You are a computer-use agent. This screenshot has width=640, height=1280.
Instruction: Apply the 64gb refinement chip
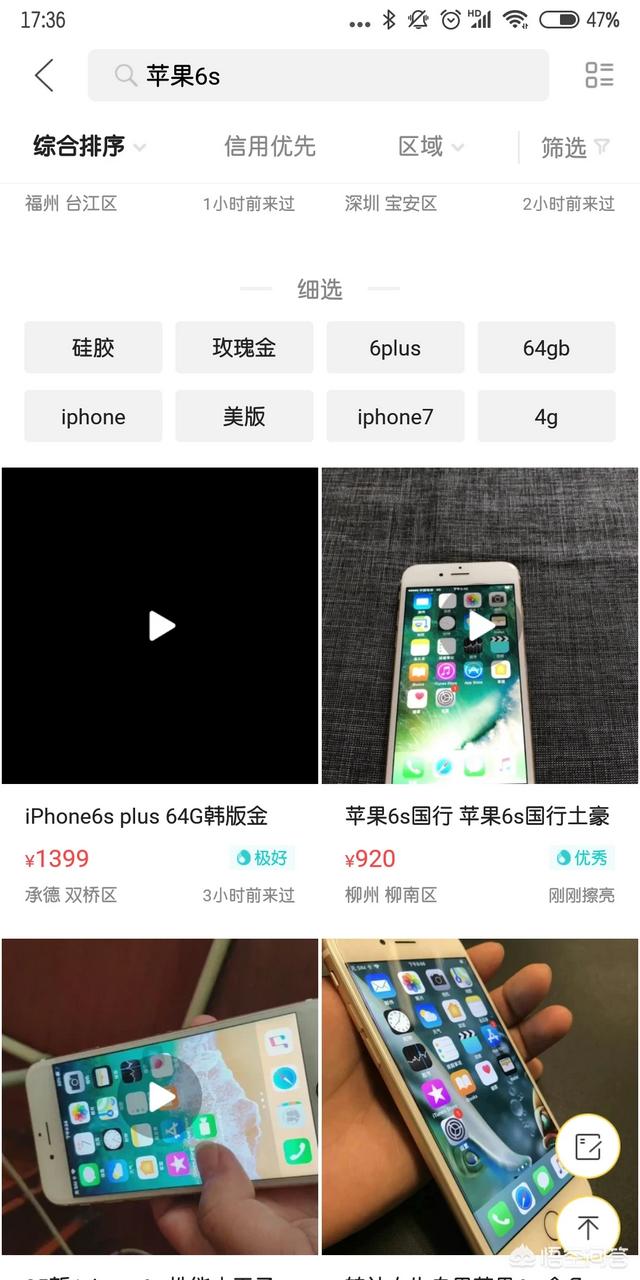click(546, 348)
